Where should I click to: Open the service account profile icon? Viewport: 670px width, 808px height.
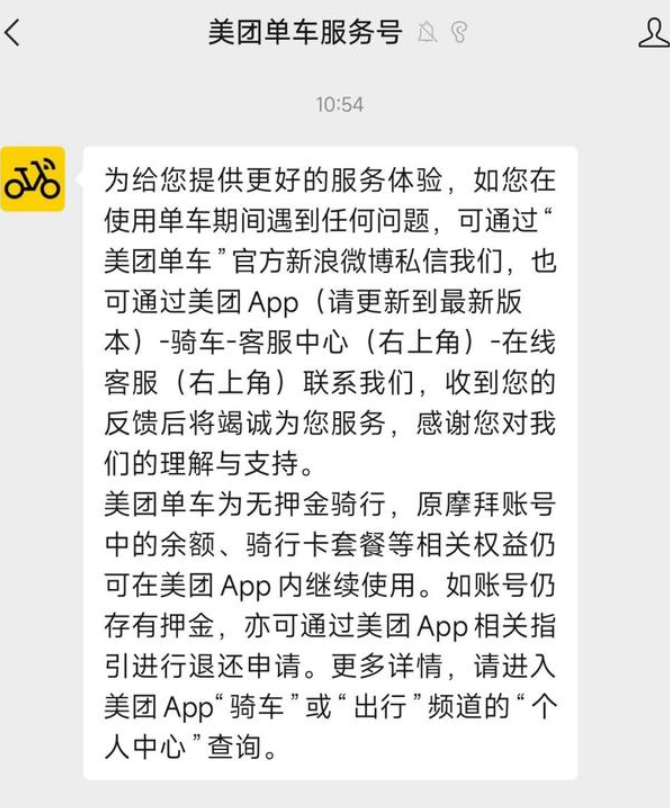(653, 33)
